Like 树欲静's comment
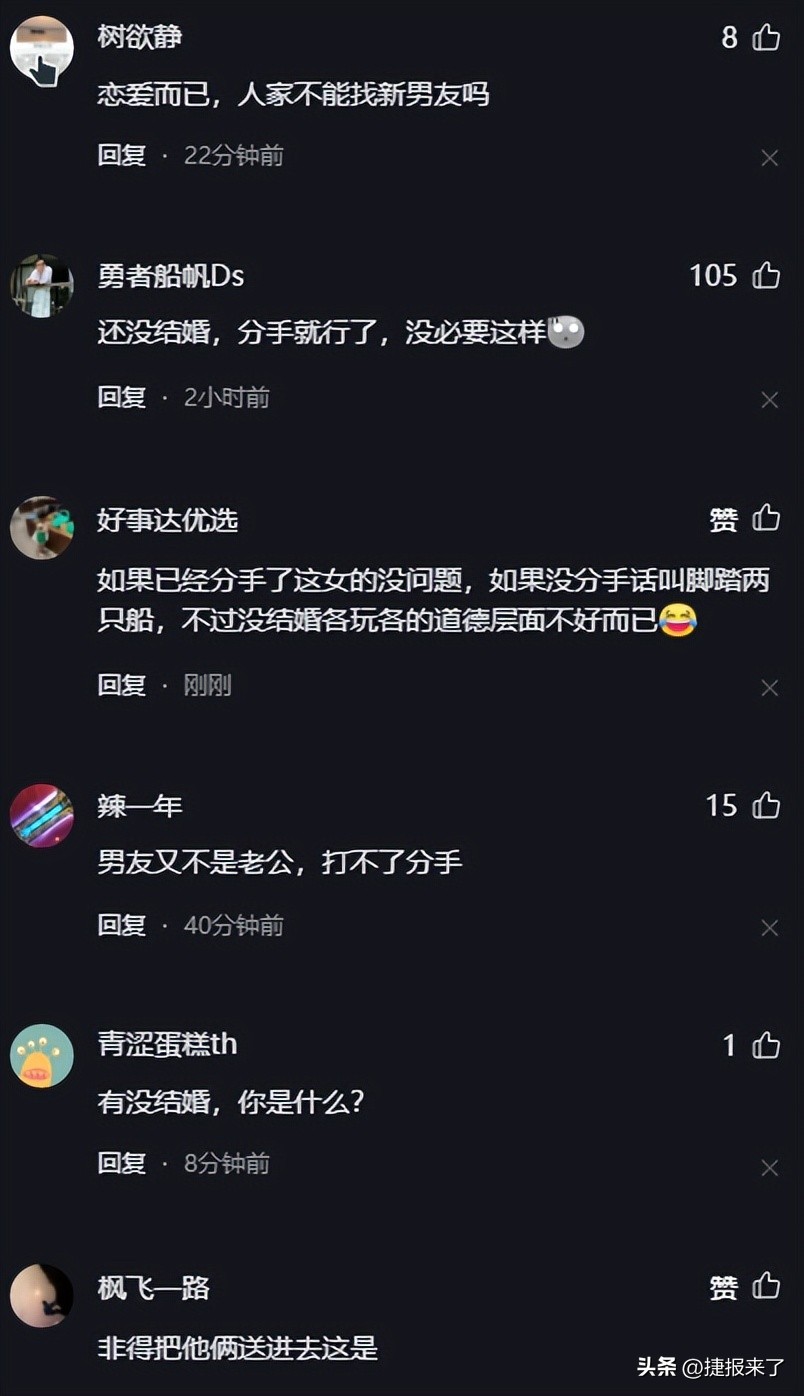This screenshot has width=804, height=1396. (x=766, y=38)
